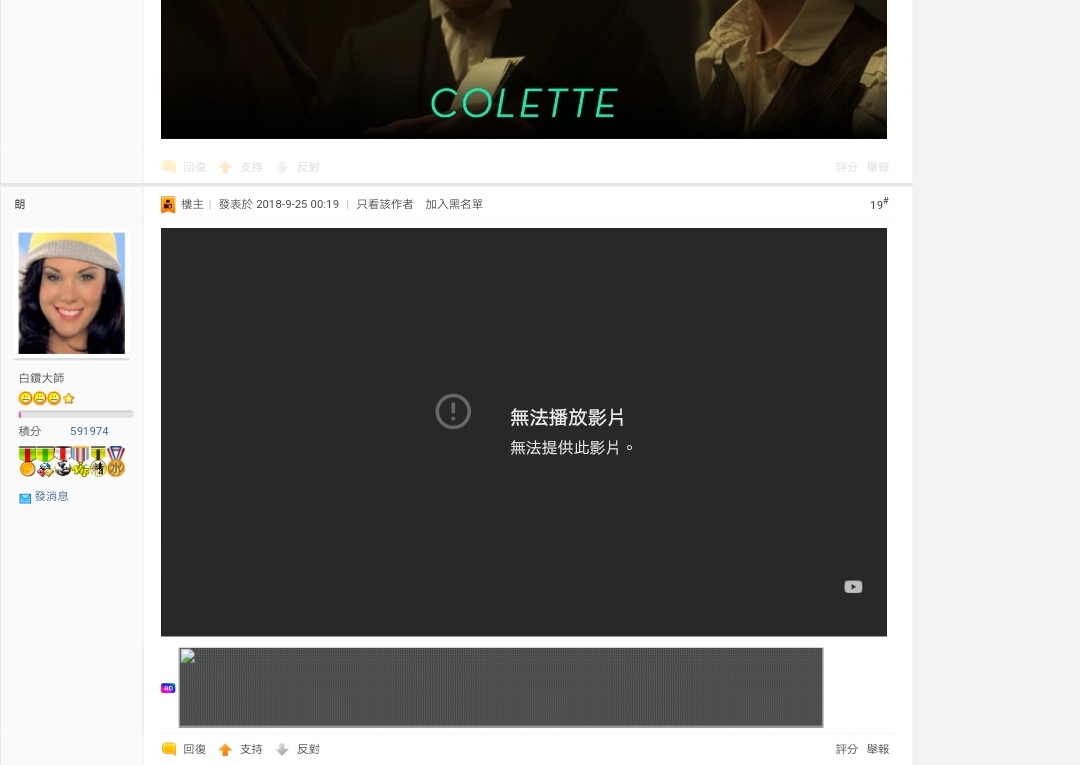1080x765 pixels.
Task: Show only this author's posts (只看該作者)
Action: [384, 204]
